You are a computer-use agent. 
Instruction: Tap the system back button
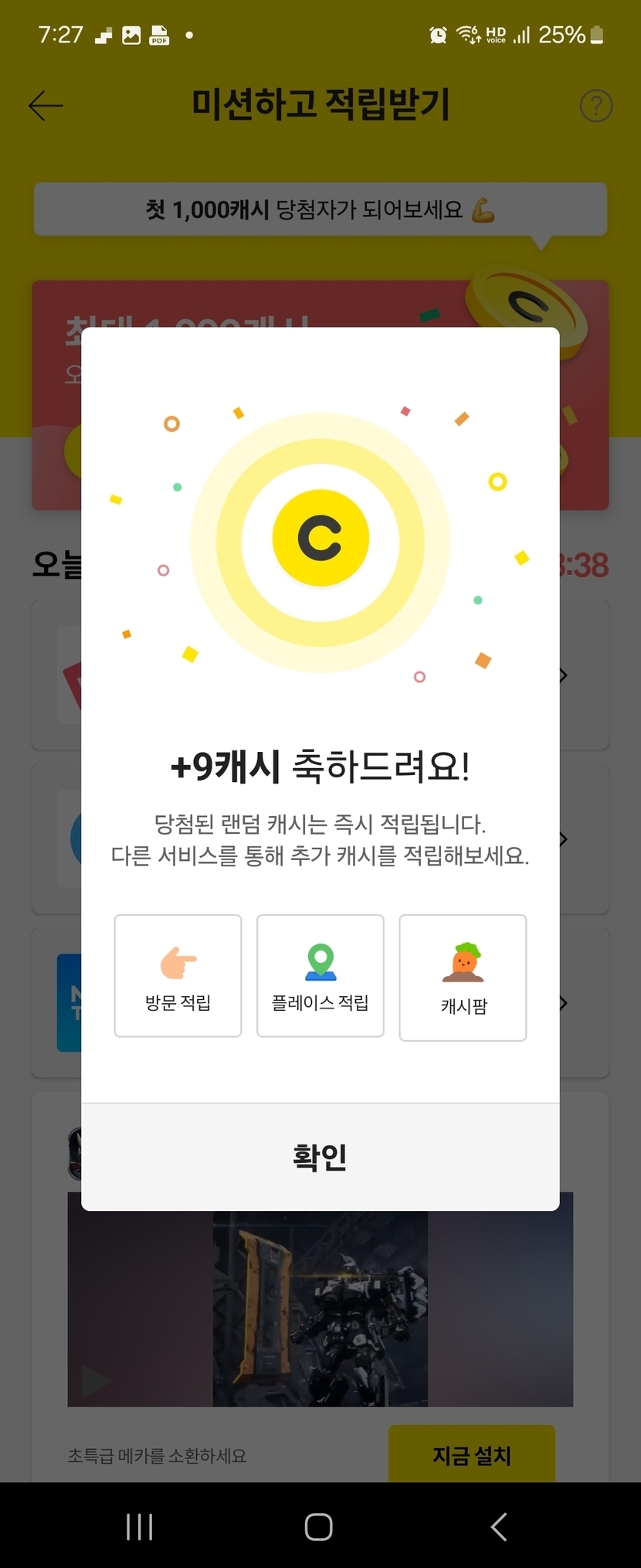[499, 1527]
